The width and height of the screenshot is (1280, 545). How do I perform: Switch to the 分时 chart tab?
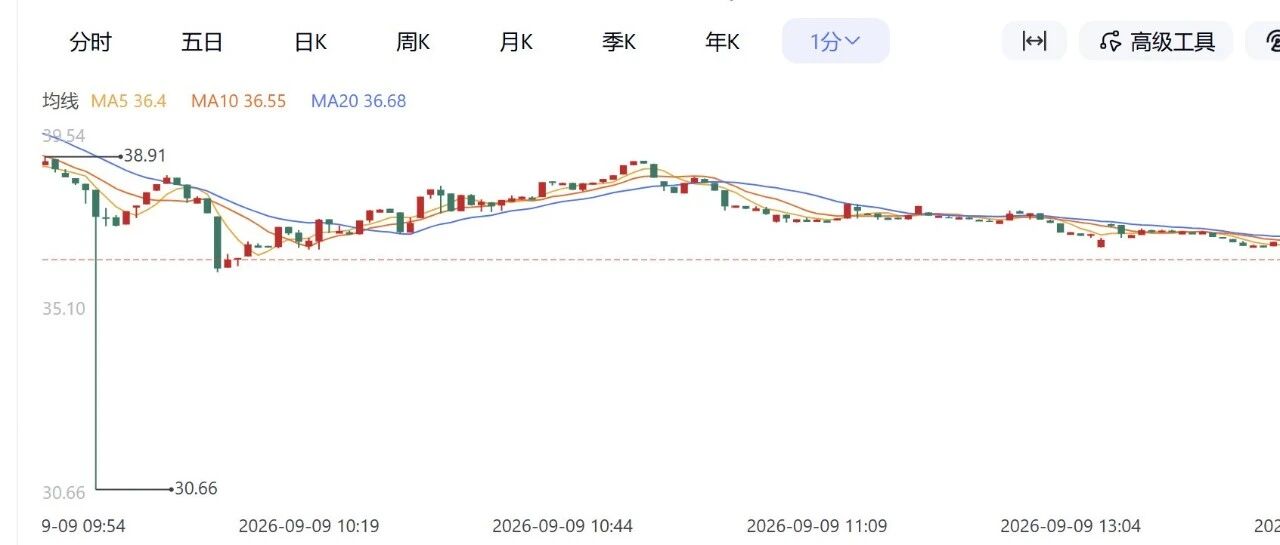point(90,42)
